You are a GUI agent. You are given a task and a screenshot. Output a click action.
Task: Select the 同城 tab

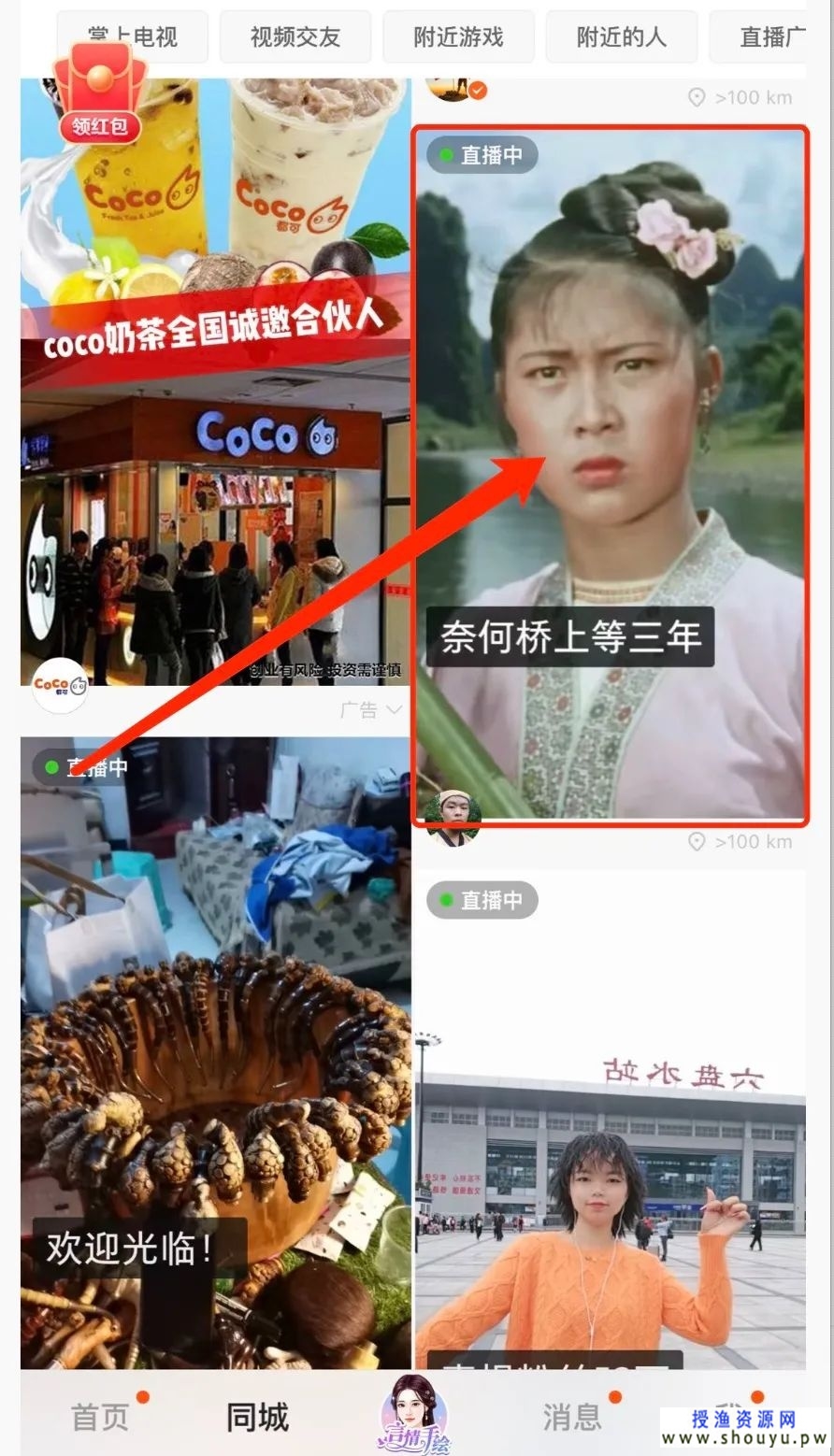pos(257,1417)
